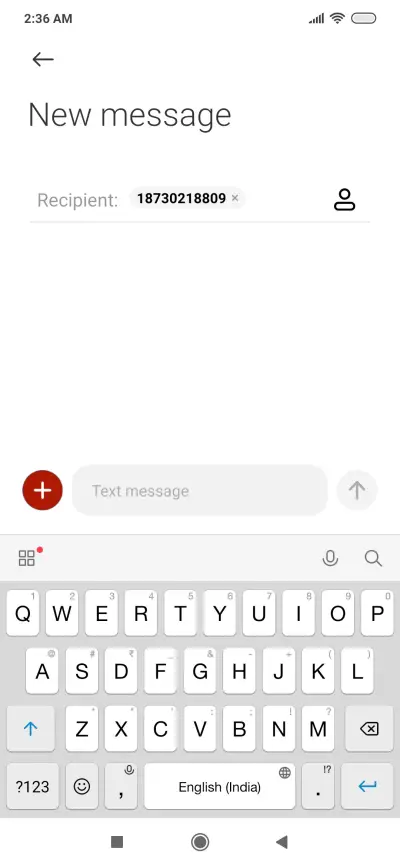The image size is (400, 866).
Task: Open the keyboard search icon
Action: point(373,558)
